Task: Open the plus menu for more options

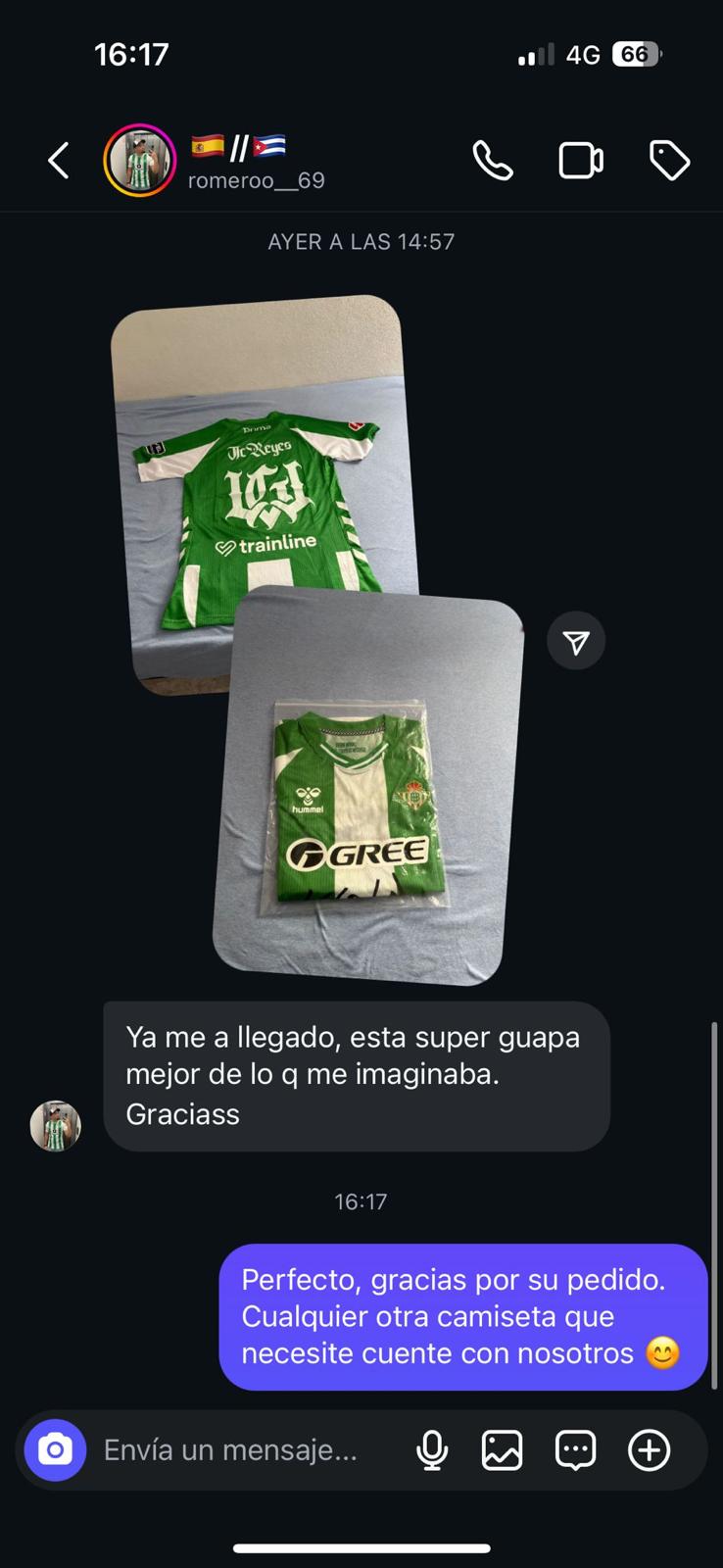Action: (649, 1449)
